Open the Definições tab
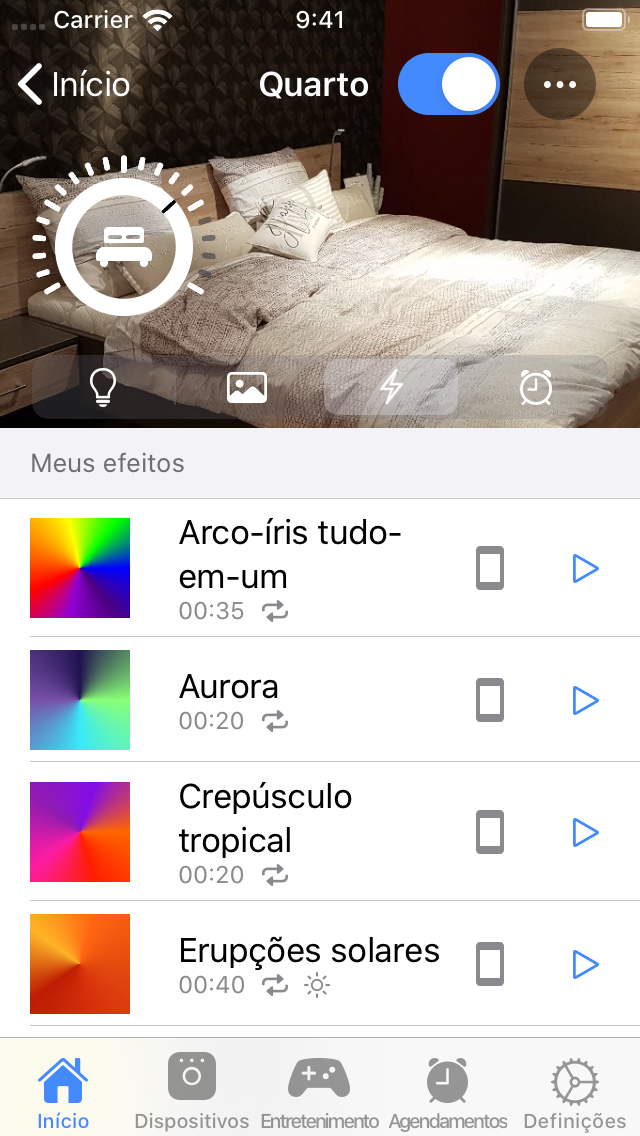 pos(575,1092)
